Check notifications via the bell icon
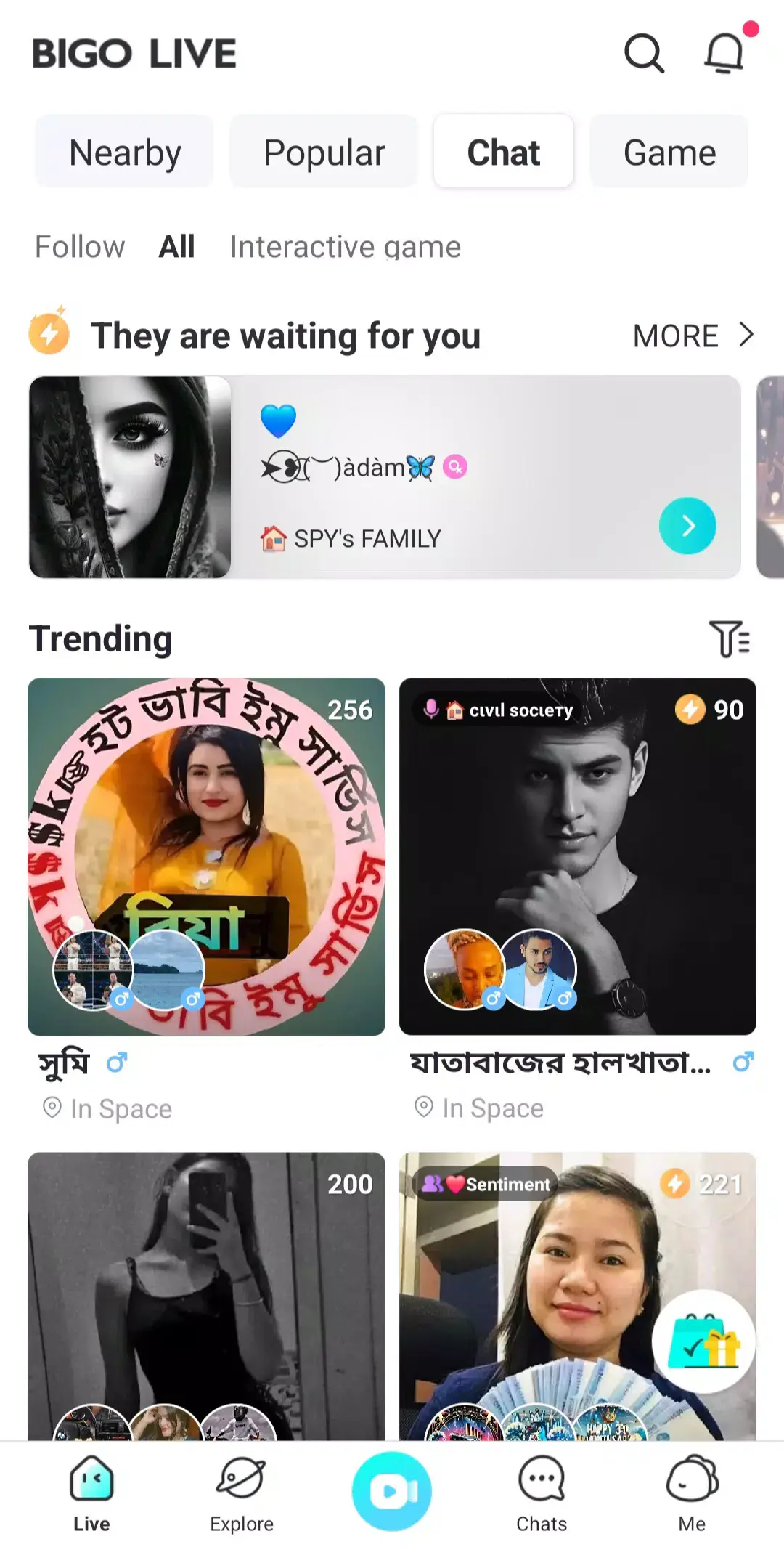 point(724,54)
